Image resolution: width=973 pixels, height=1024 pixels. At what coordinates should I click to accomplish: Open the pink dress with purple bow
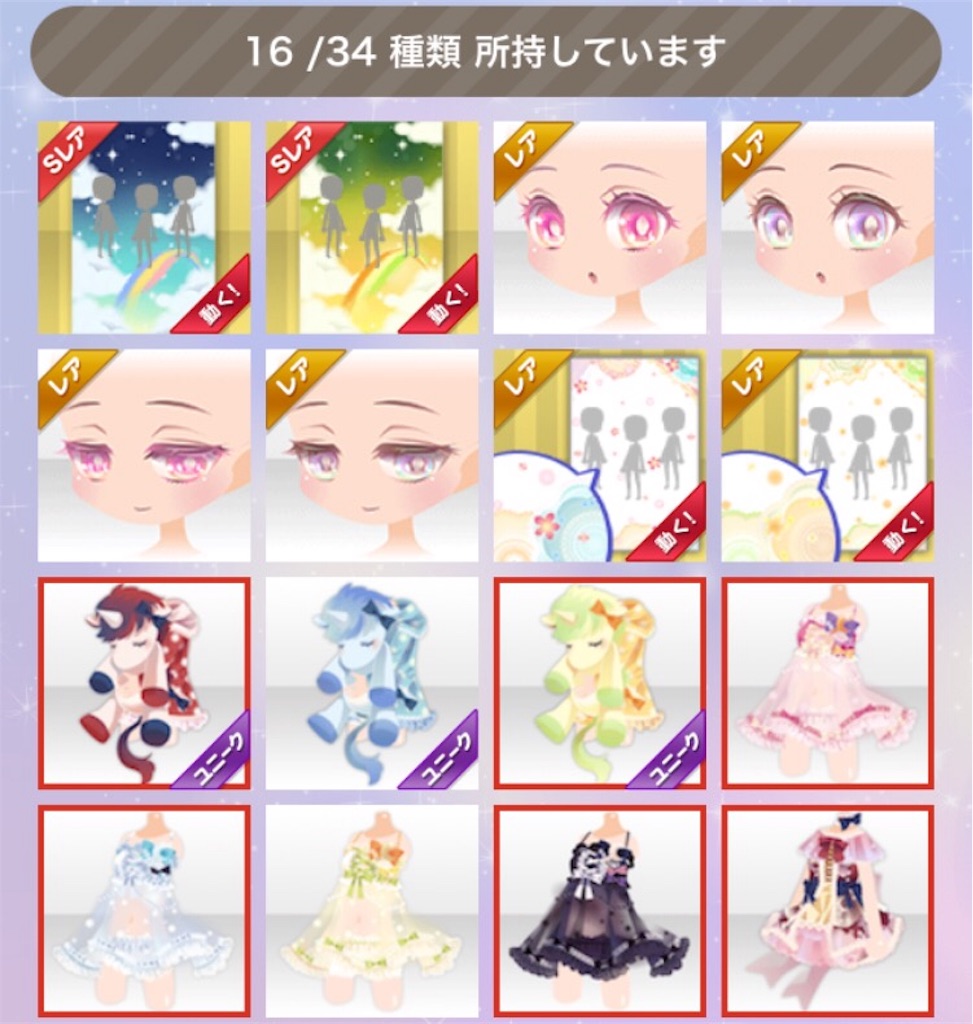(x=828, y=683)
